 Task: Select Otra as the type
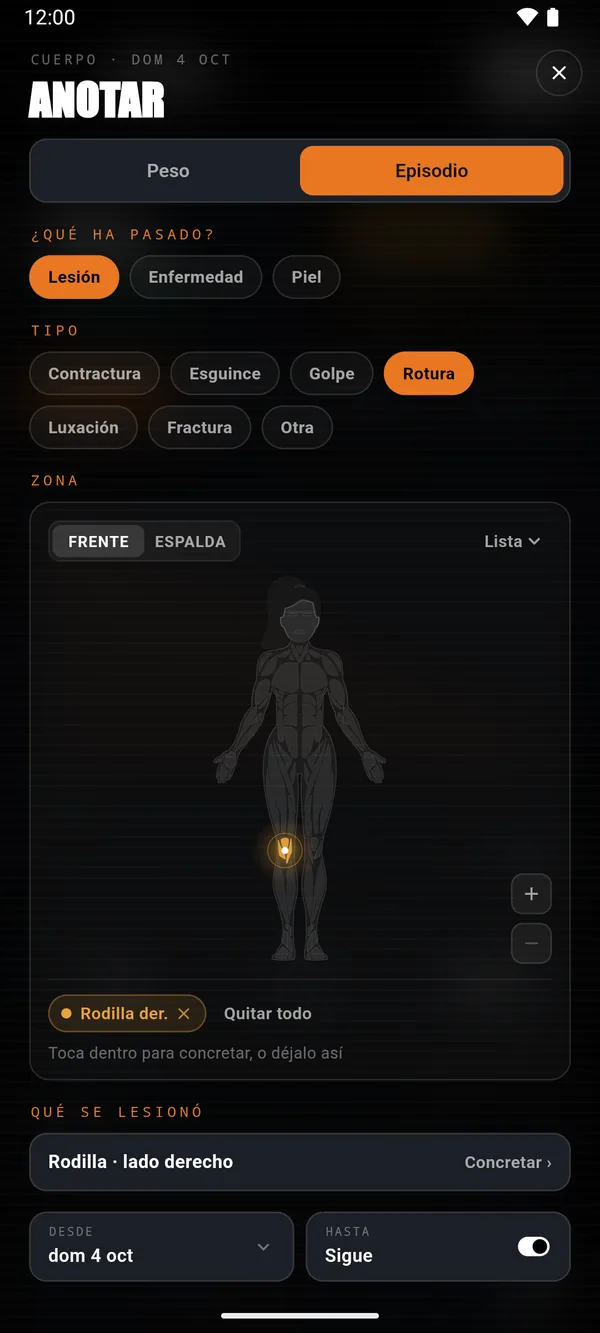pos(297,427)
